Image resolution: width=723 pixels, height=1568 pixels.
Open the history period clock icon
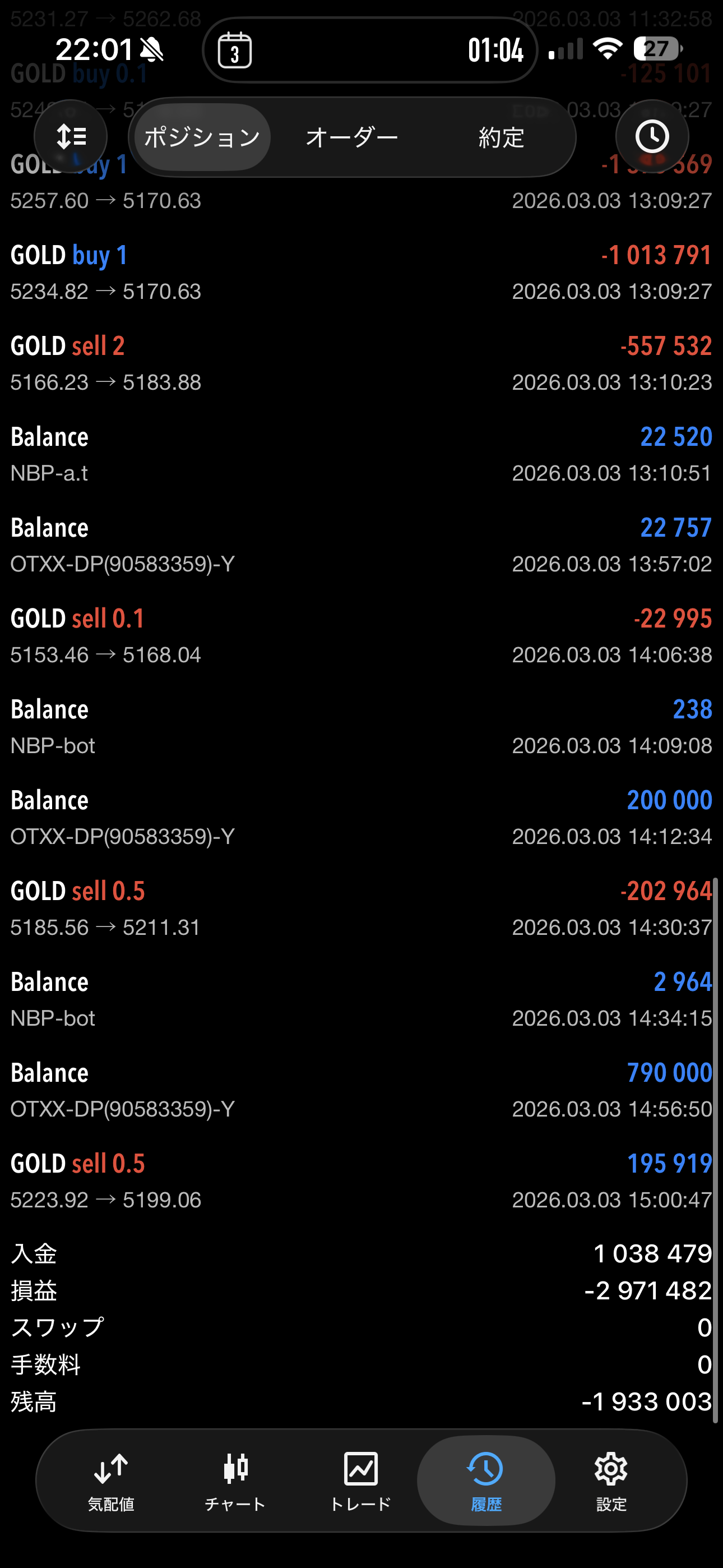click(652, 137)
